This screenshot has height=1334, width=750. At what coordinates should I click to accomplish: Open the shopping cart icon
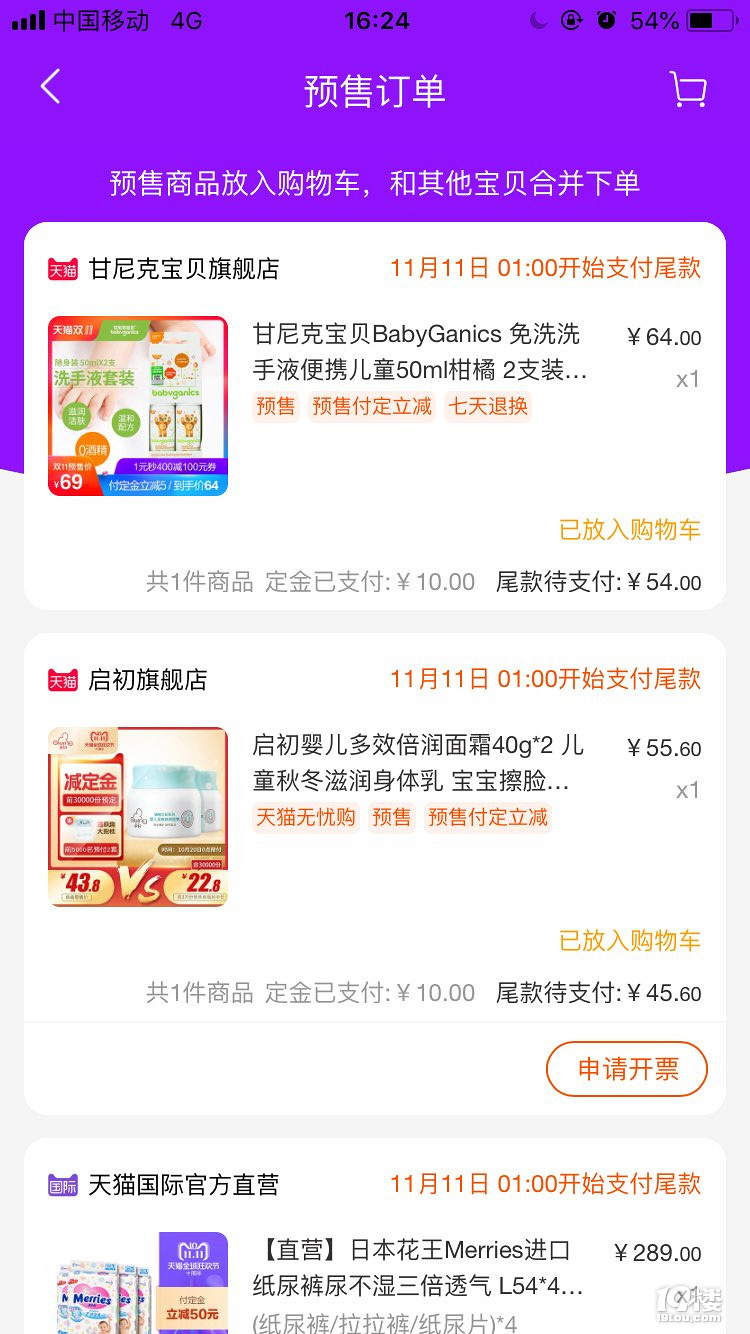[x=688, y=90]
